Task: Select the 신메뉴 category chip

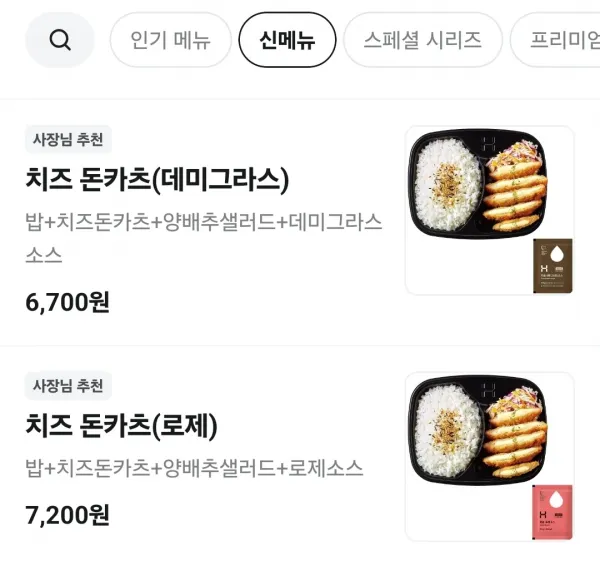Action: tap(287, 40)
